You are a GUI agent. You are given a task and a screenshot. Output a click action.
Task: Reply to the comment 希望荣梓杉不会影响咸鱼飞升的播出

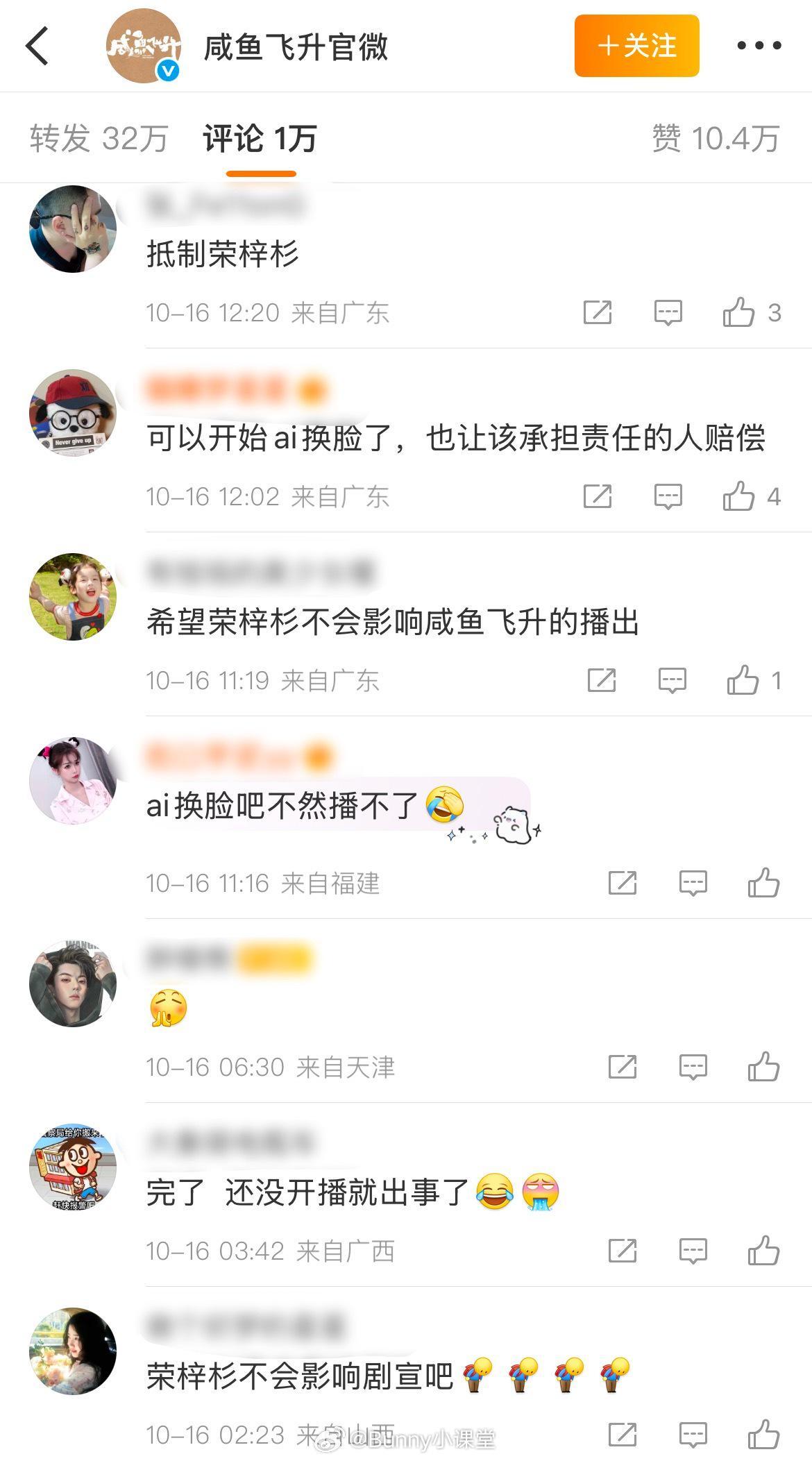tap(672, 680)
